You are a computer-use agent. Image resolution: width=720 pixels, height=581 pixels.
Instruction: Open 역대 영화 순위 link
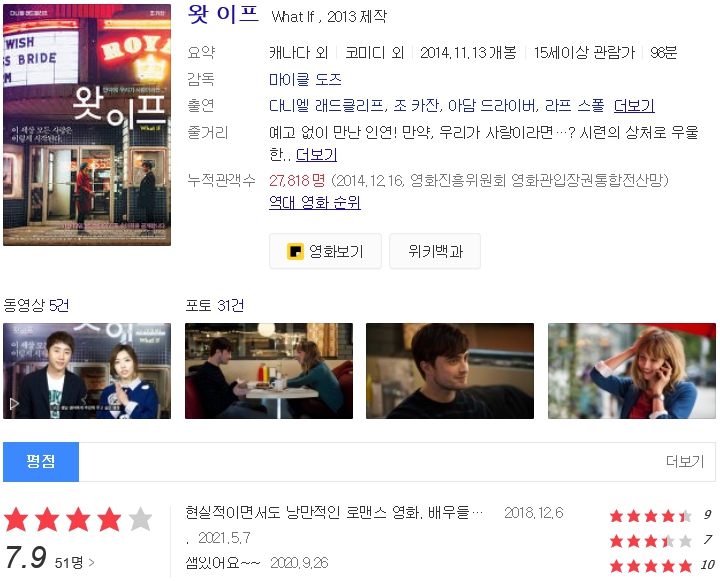[315, 202]
